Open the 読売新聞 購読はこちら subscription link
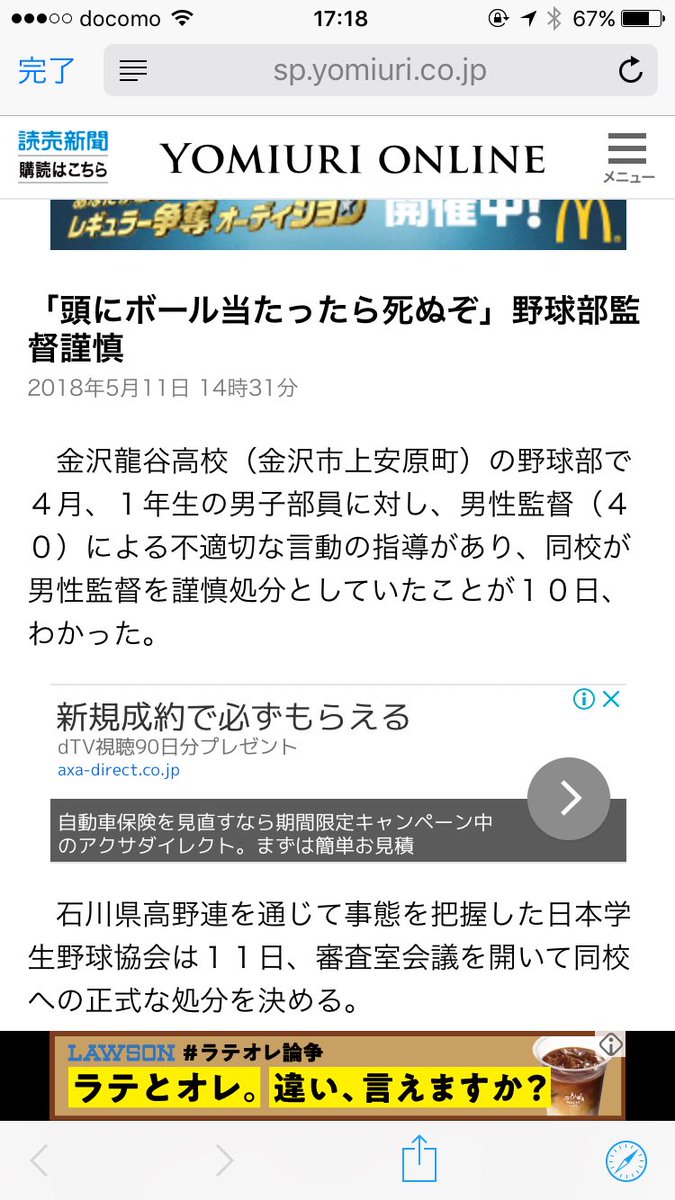Image resolution: width=675 pixels, height=1200 pixels. 62,155
